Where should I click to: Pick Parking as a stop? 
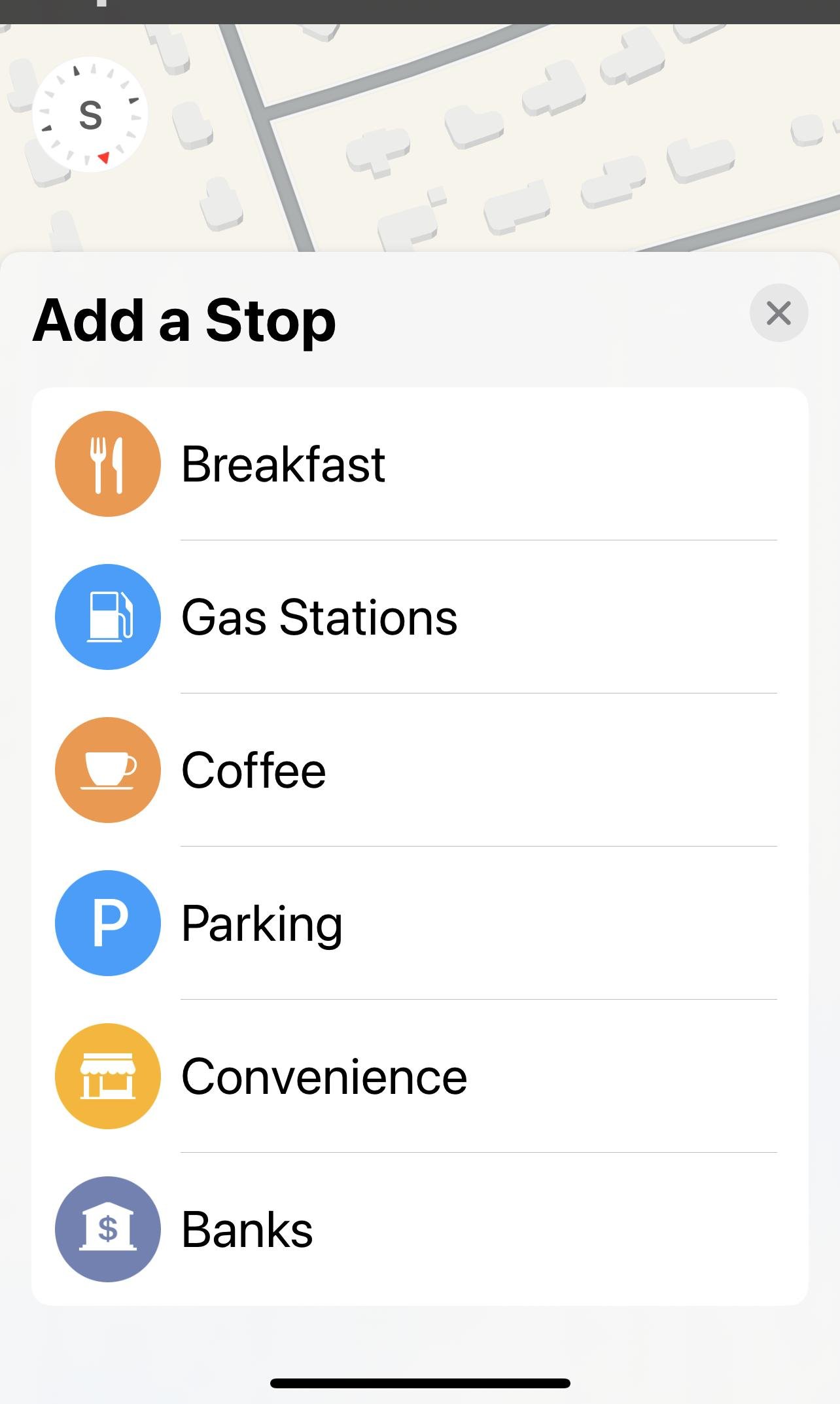419,923
